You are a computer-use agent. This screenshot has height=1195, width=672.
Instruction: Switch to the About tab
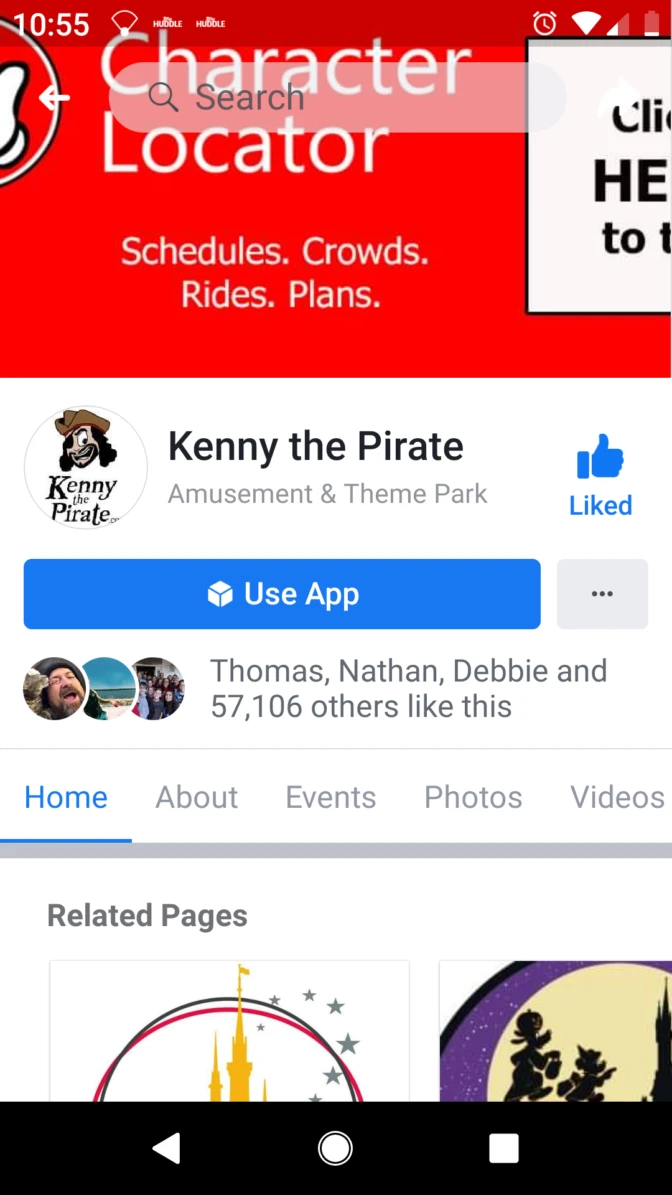point(197,797)
